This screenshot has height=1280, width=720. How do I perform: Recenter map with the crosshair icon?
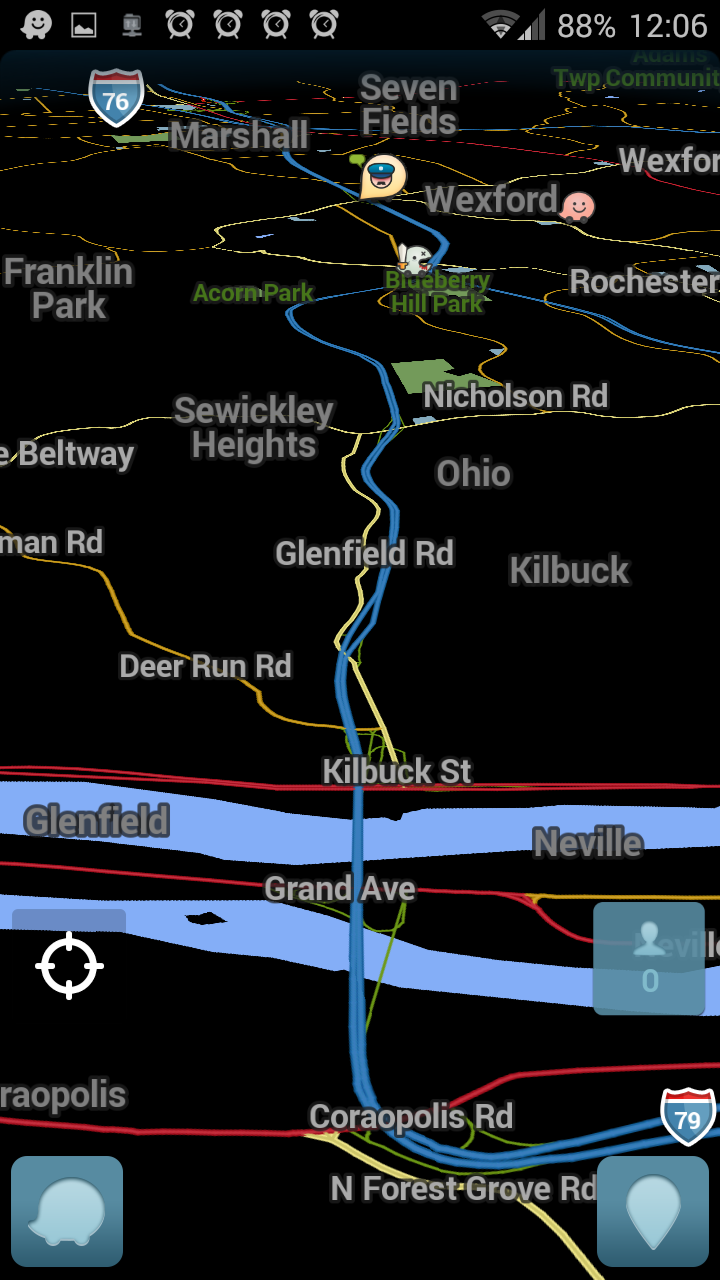coord(69,966)
